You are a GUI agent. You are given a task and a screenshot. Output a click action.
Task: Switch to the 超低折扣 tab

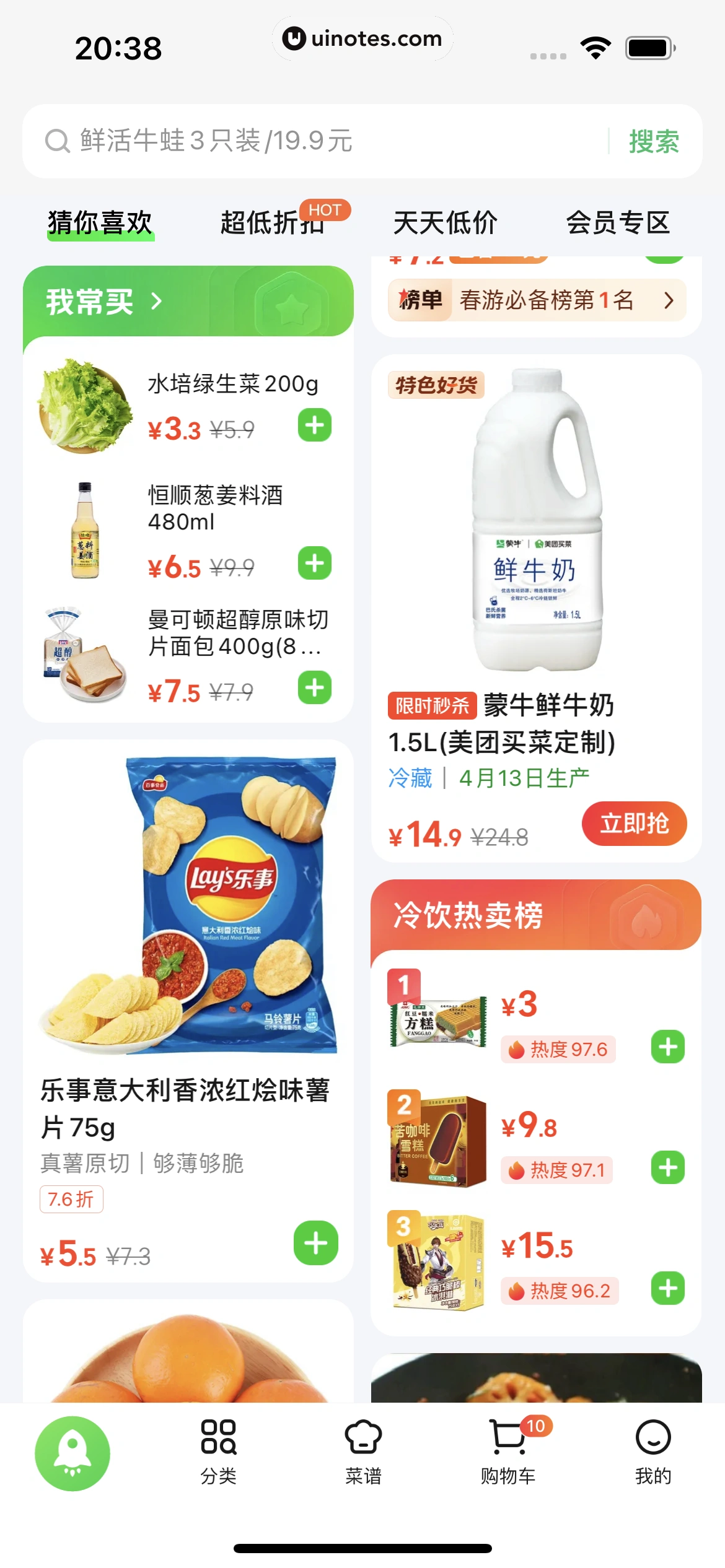(273, 222)
